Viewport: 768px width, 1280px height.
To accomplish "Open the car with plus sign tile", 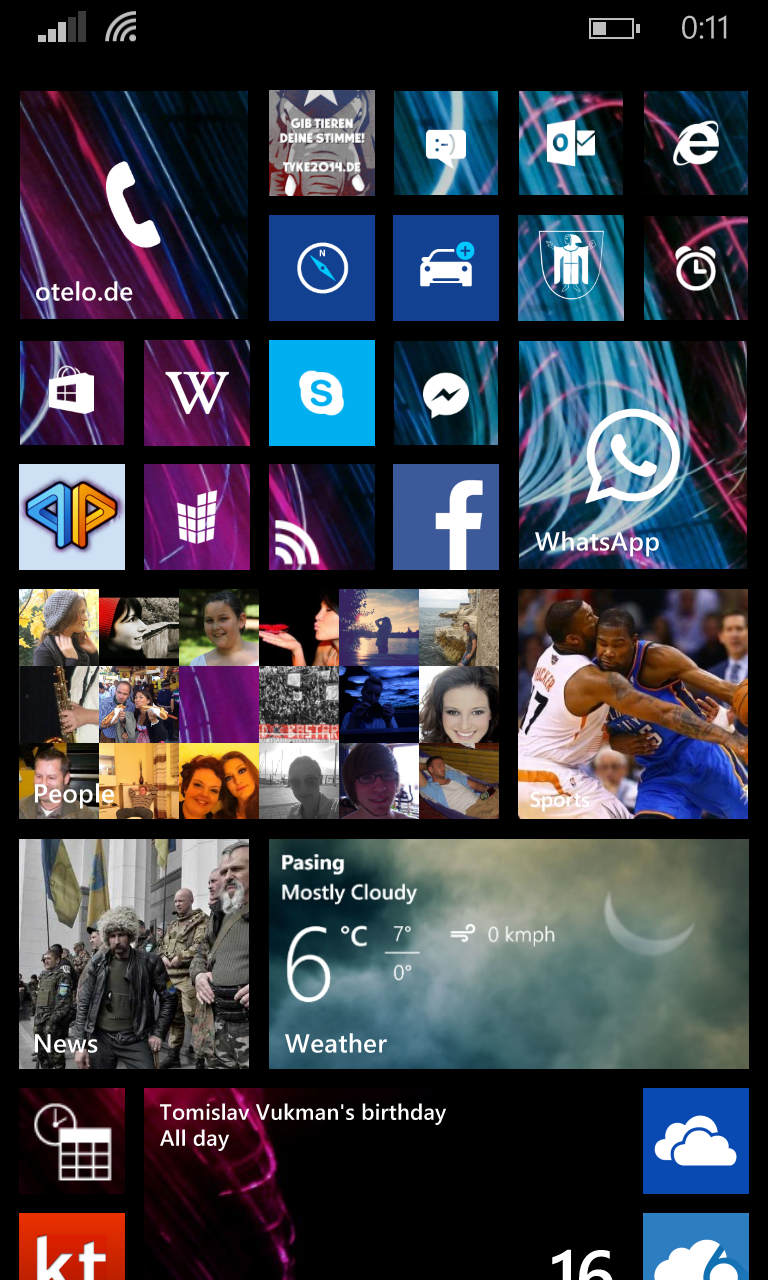I will (446, 268).
